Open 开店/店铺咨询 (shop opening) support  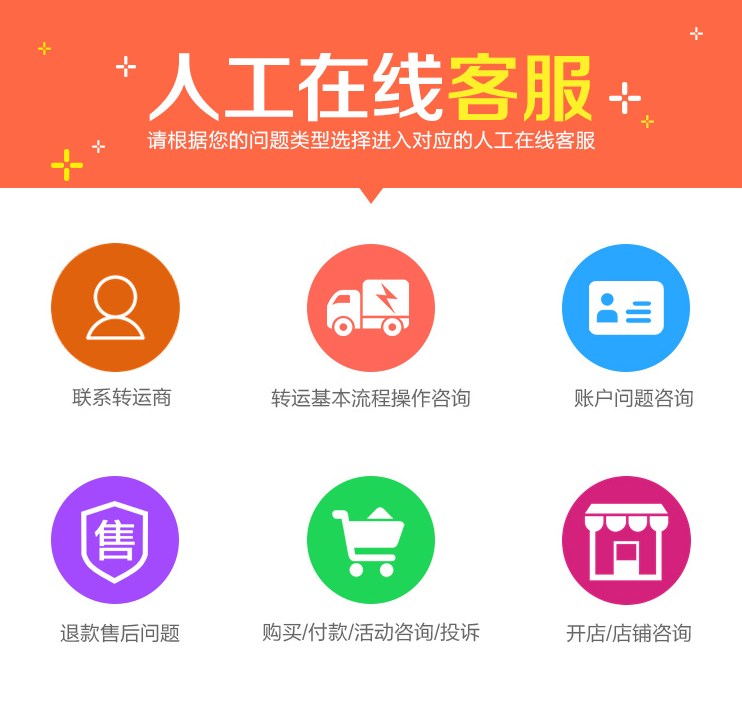[626, 540]
